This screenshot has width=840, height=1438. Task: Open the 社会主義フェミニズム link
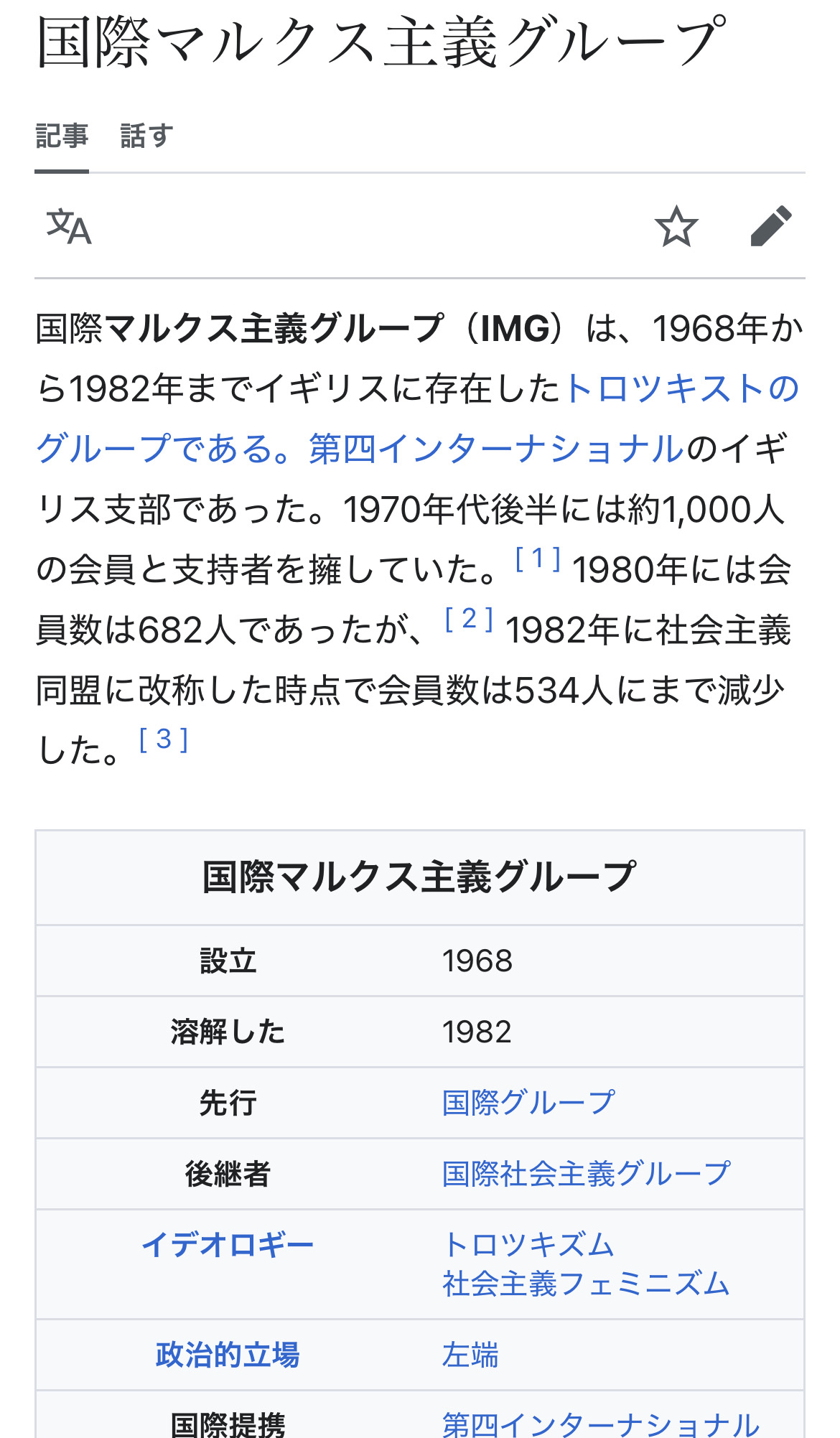point(586,1284)
